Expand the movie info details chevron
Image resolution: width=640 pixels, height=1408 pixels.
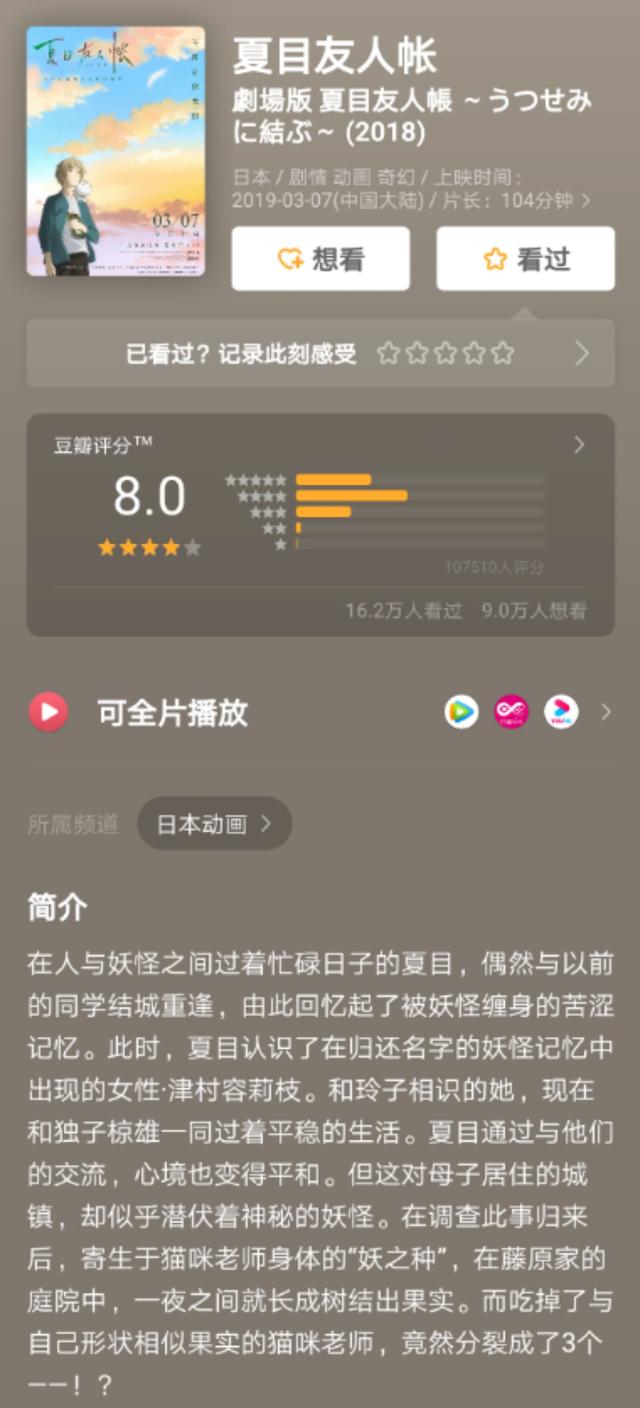tap(586, 201)
